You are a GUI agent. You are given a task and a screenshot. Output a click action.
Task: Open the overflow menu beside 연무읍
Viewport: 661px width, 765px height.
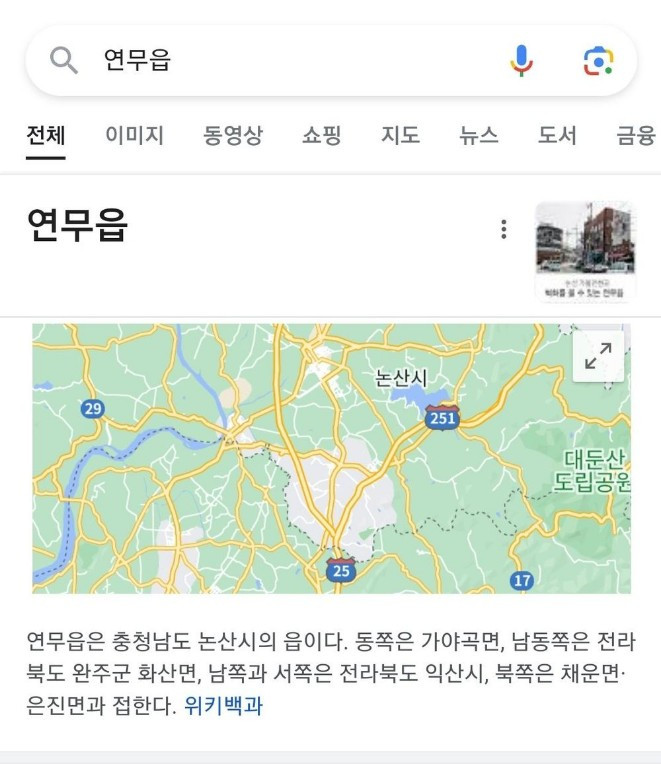click(504, 229)
